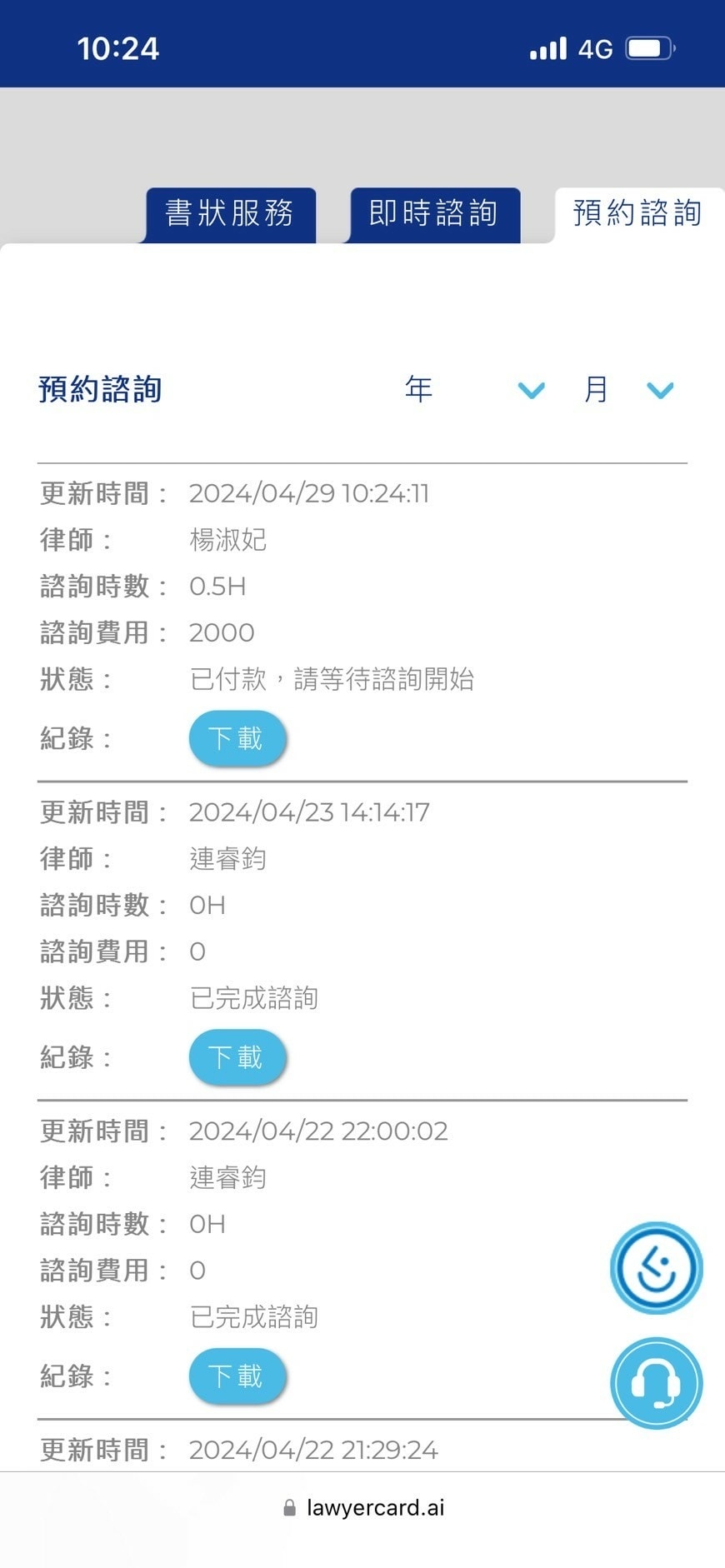Download the 2024/04/23 14:14:17 consultation record

[x=237, y=1057]
